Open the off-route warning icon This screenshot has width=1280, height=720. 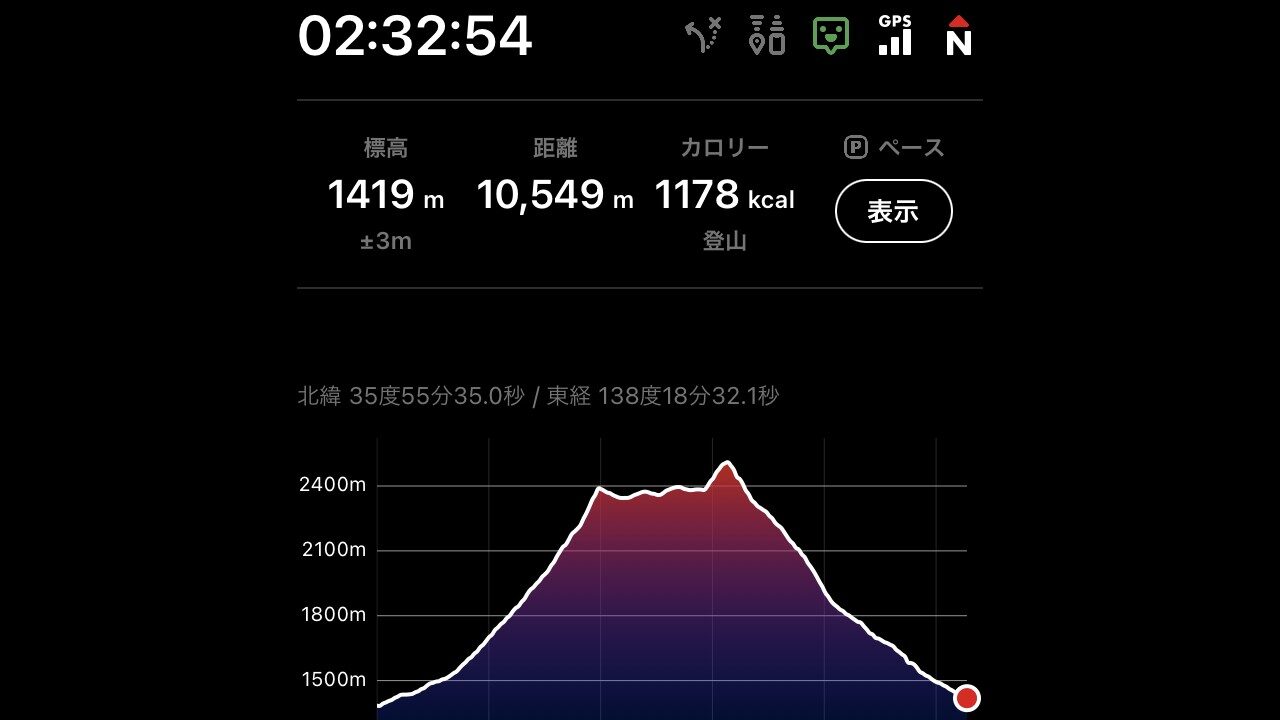pos(703,36)
